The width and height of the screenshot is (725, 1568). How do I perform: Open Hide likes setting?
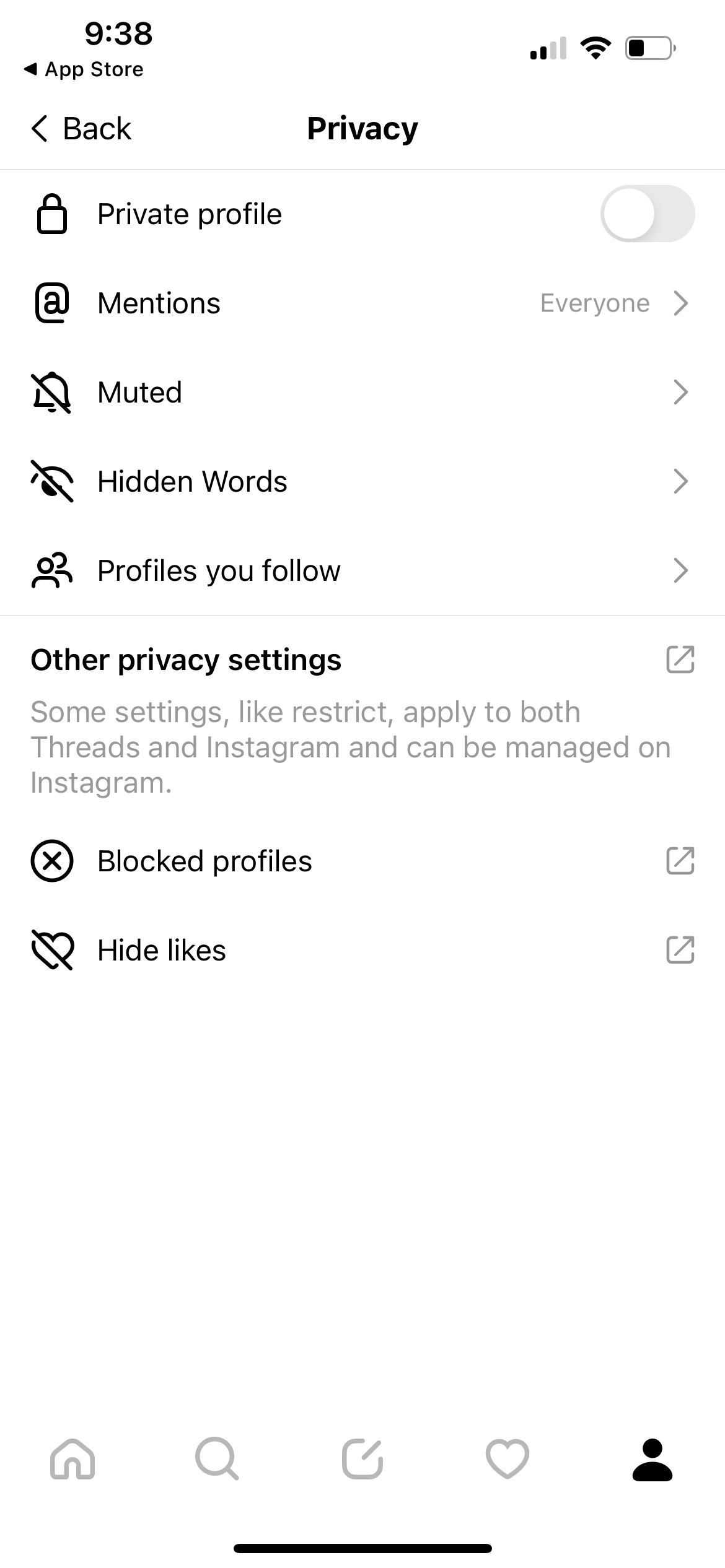pos(362,951)
